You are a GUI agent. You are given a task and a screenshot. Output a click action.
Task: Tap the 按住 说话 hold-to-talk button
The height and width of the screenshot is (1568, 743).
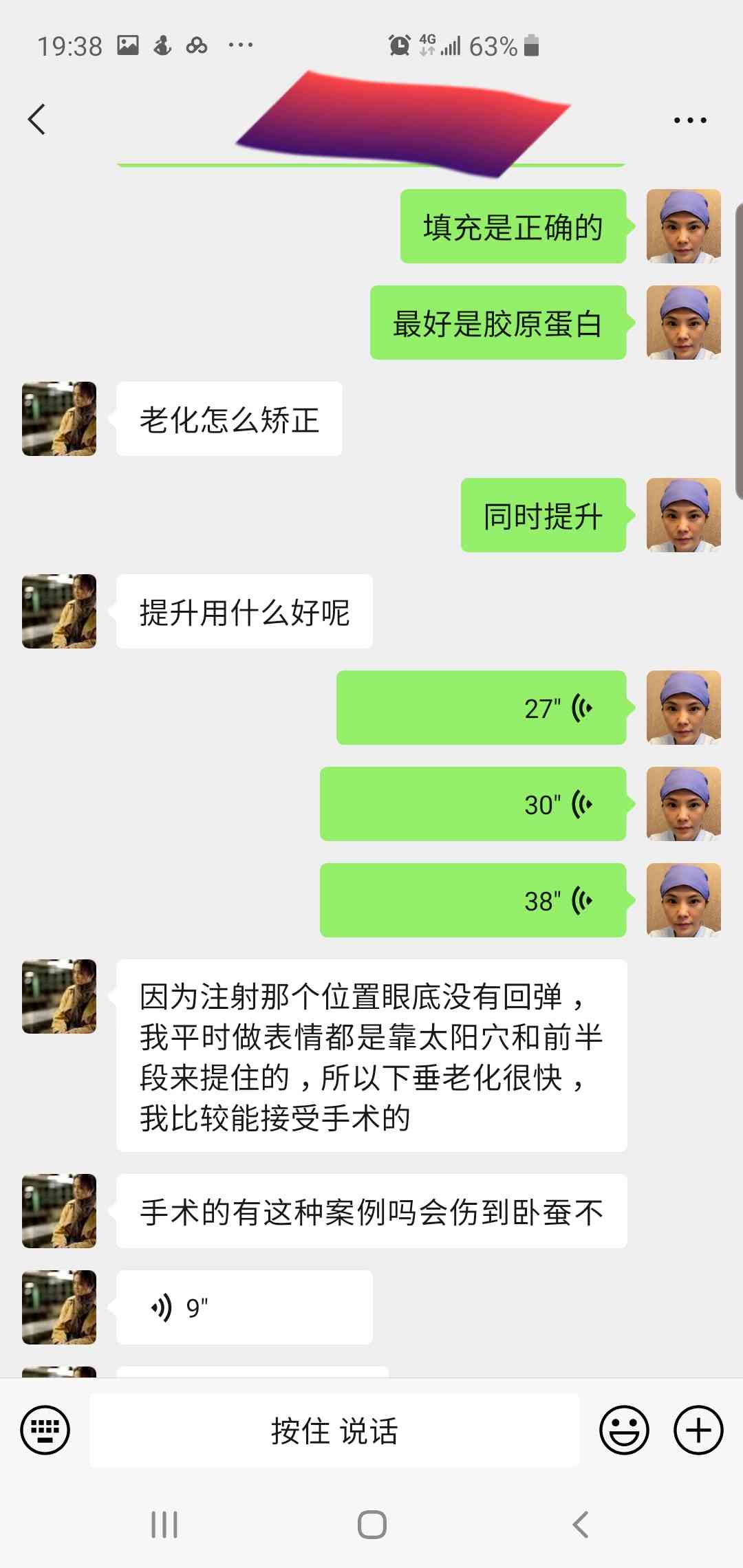334,1430
